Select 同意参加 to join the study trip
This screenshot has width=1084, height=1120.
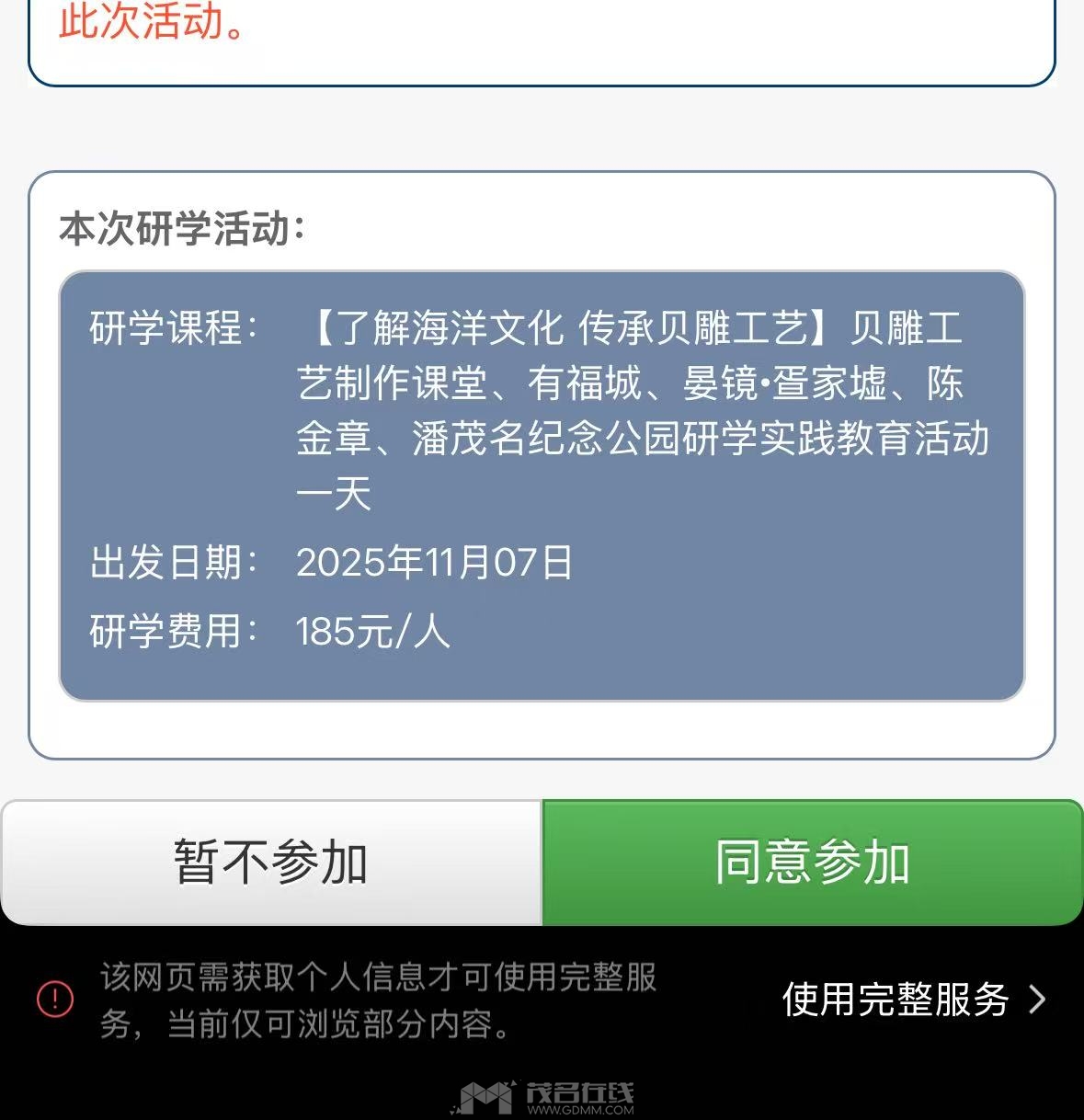(x=813, y=863)
